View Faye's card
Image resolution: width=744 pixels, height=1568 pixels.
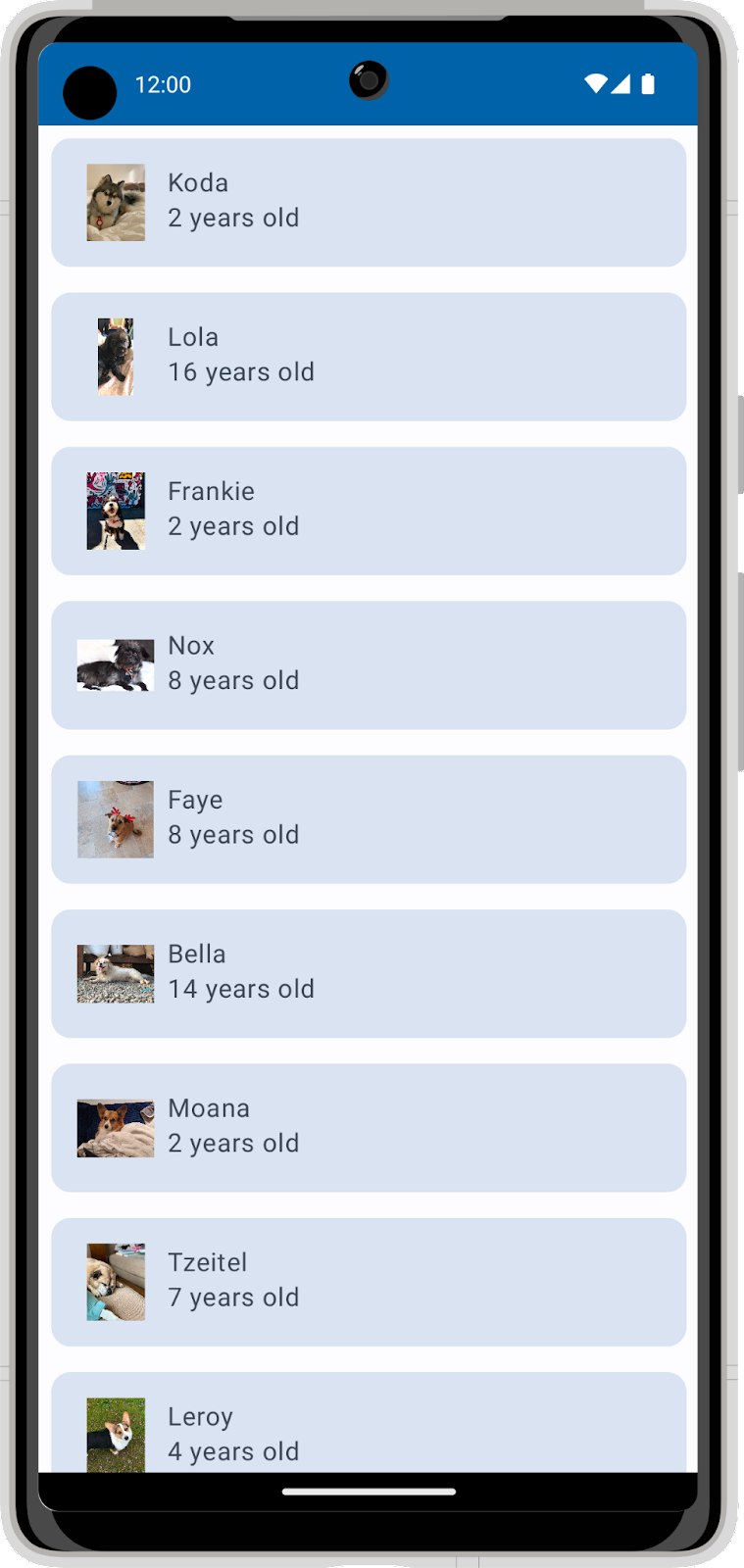pyautogui.click(x=369, y=819)
